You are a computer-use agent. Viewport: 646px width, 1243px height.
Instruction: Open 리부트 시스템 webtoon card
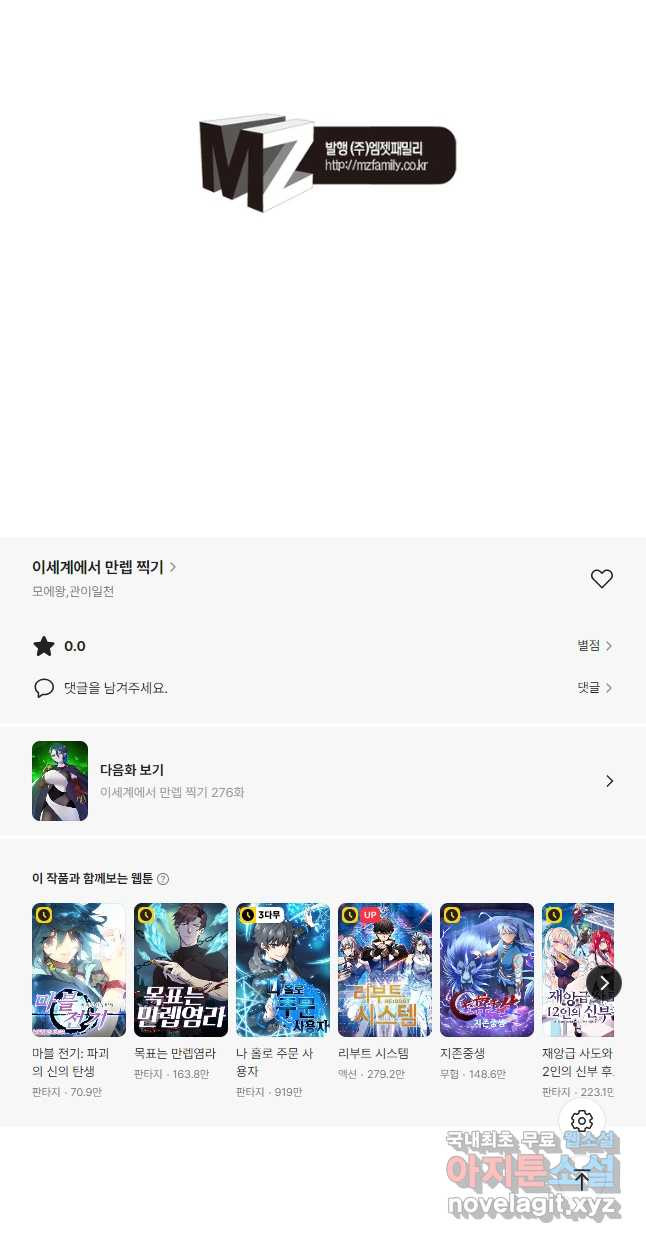pos(385,970)
